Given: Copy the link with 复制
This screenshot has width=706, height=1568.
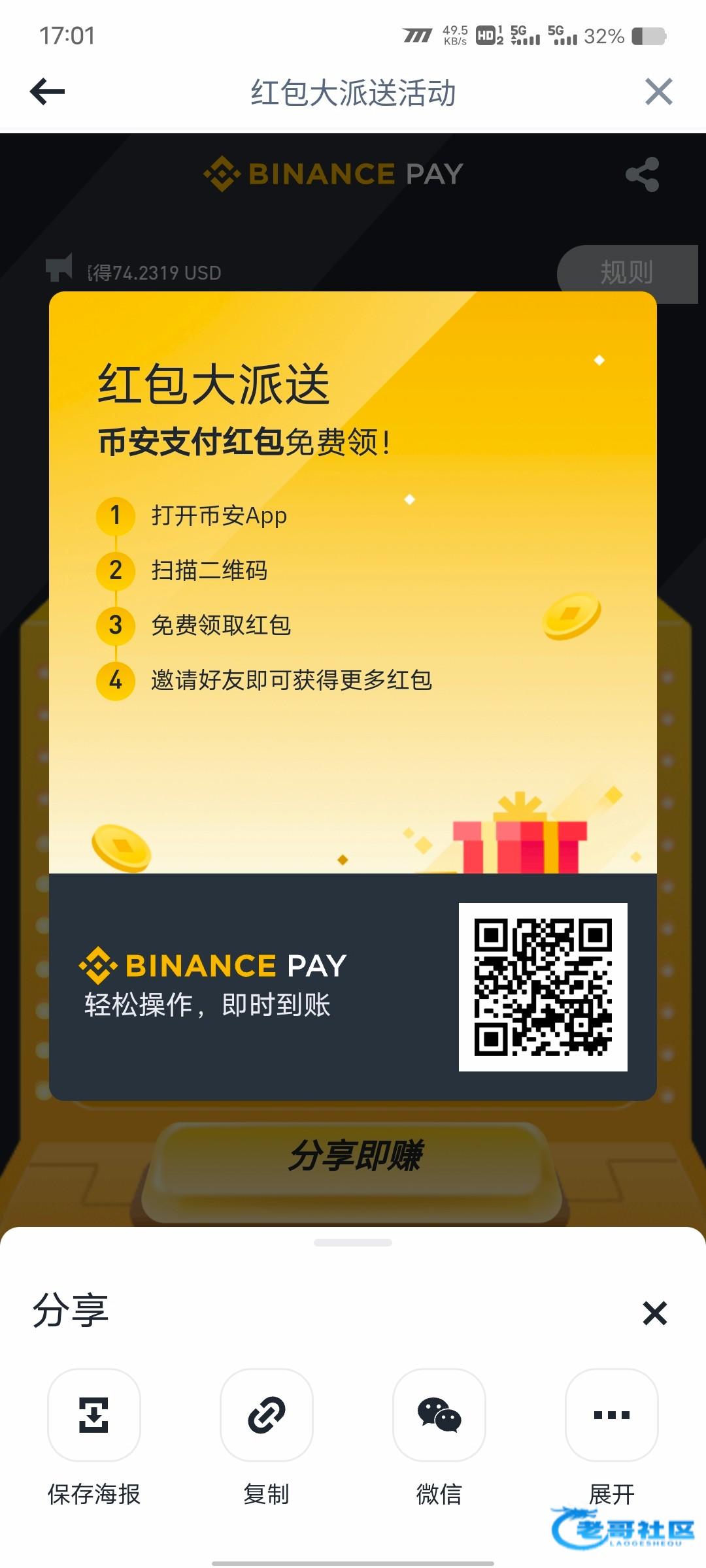Looking at the screenshot, I should [x=267, y=1415].
